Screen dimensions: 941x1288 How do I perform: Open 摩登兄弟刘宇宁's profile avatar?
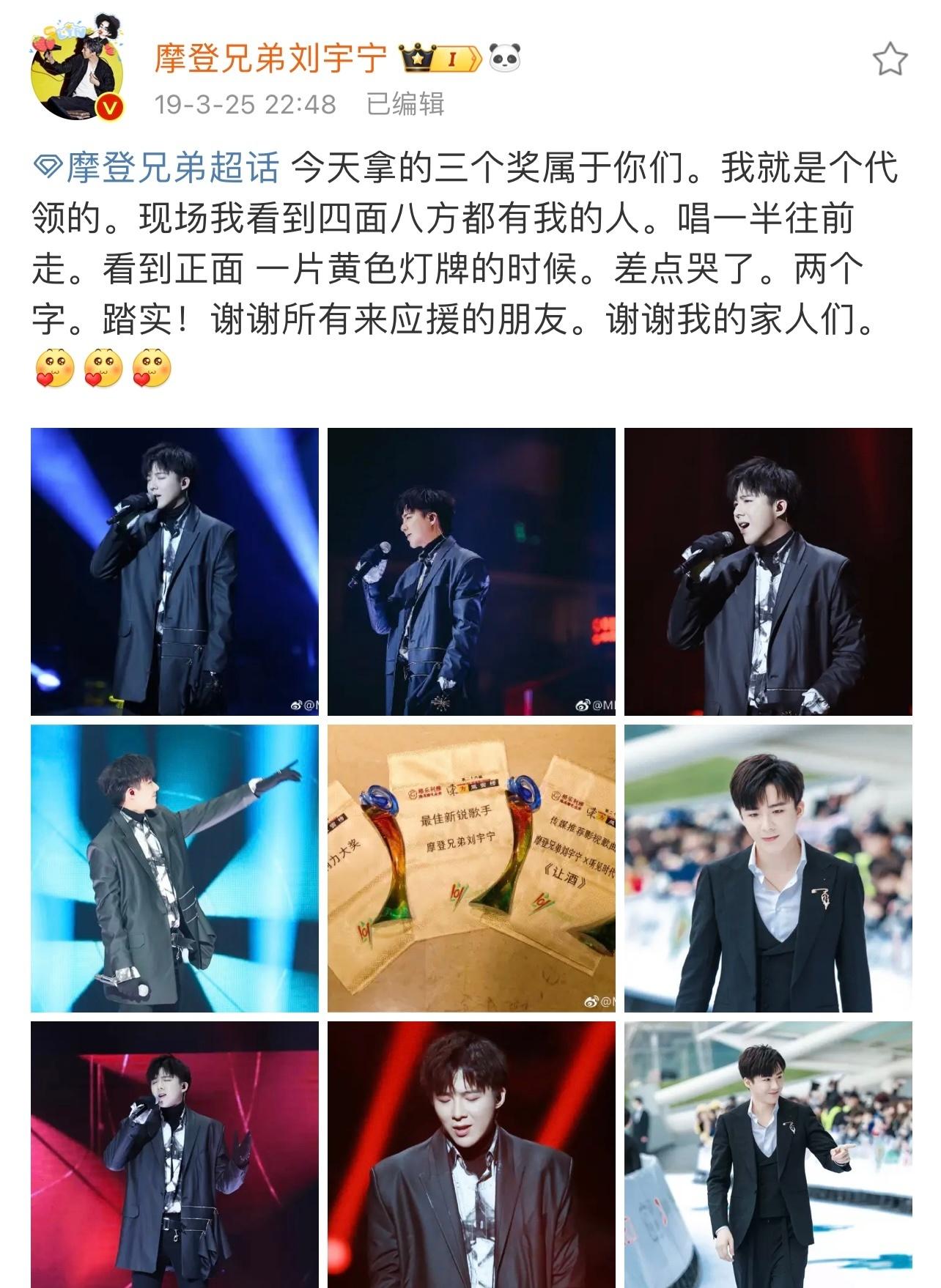[x=76, y=74]
